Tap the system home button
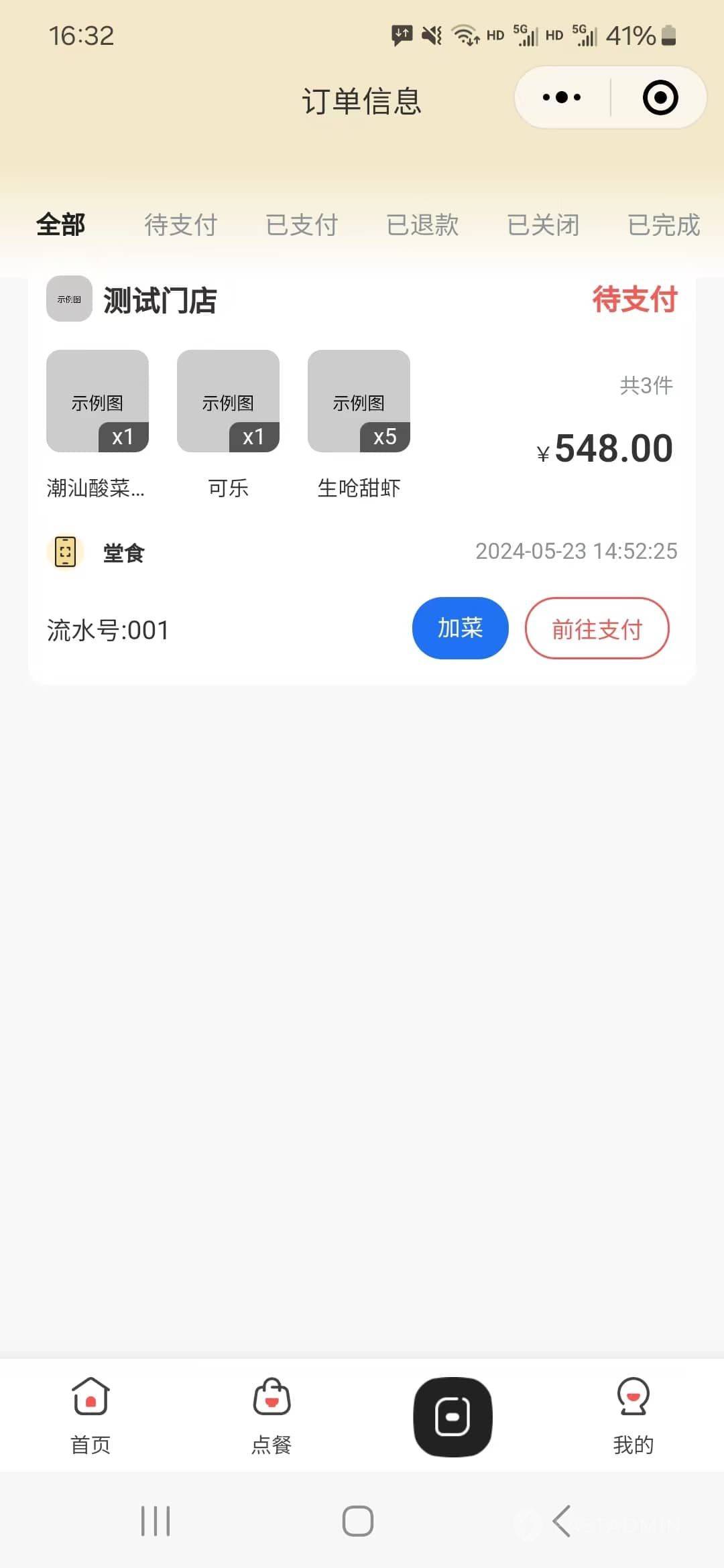 (358, 1520)
